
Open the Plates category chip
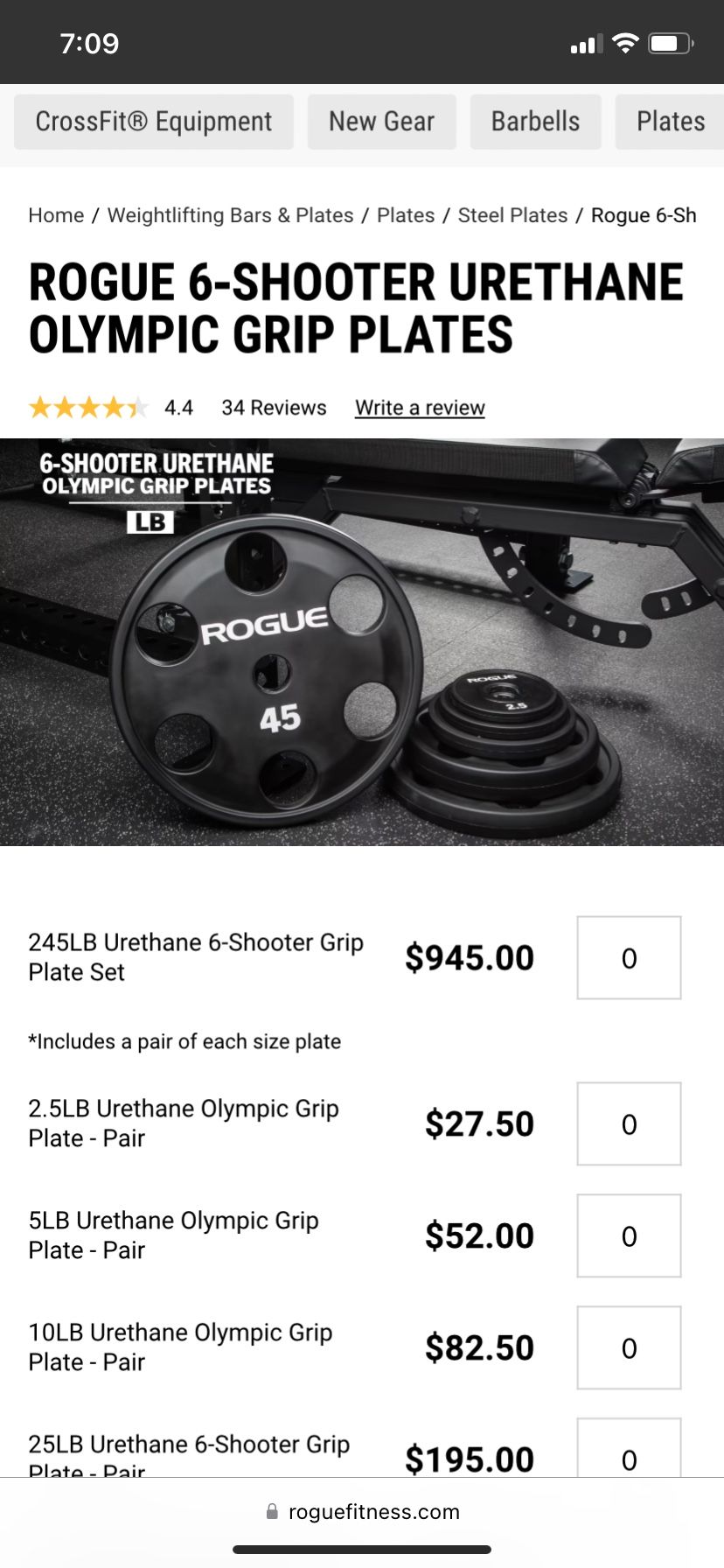click(670, 122)
